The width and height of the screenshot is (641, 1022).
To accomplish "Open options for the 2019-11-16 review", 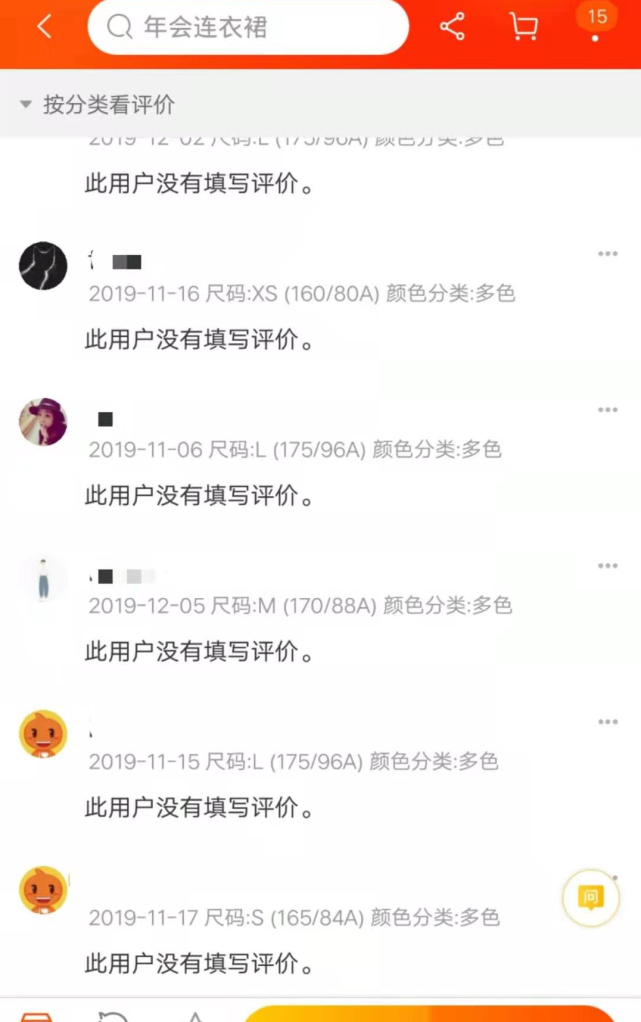I will tap(608, 254).
